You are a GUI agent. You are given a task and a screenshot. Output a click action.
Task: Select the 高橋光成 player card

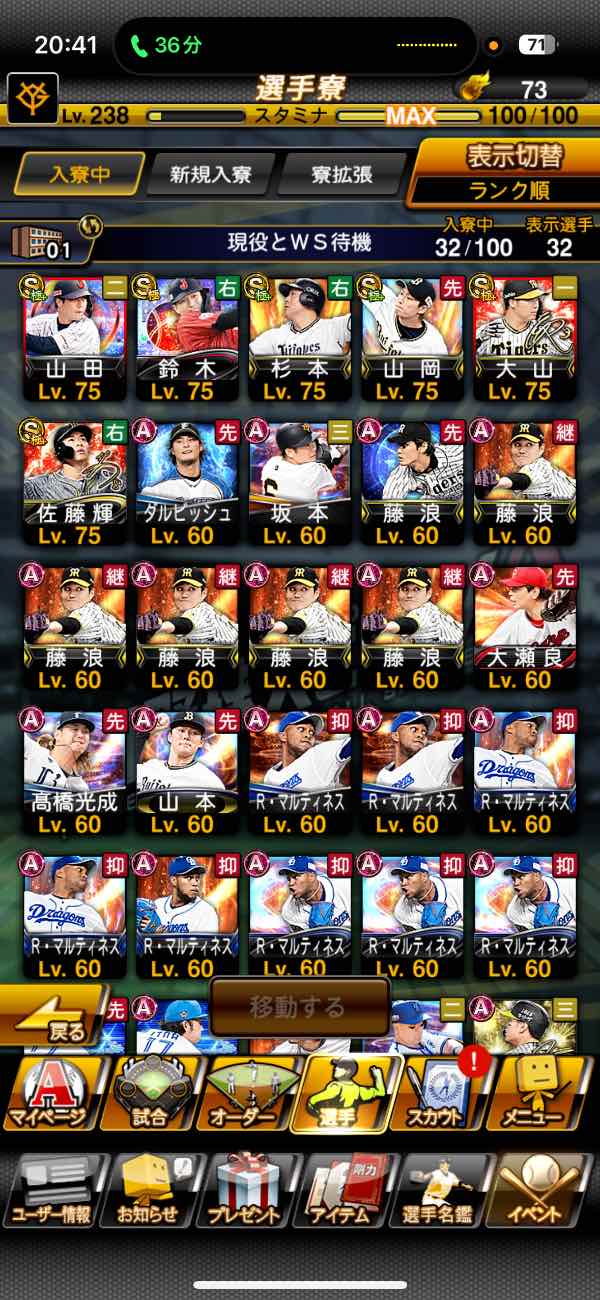pos(75,771)
